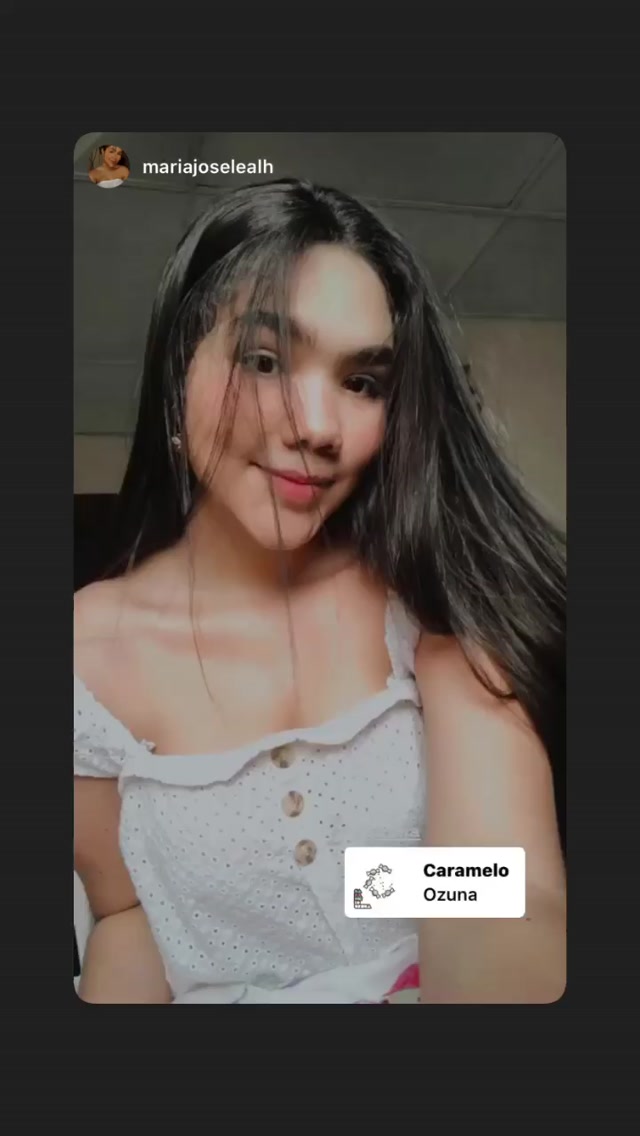The width and height of the screenshot is (640, 1136).
Task: Open mariajoselealh's profile picture
Action: click(108, 166)
